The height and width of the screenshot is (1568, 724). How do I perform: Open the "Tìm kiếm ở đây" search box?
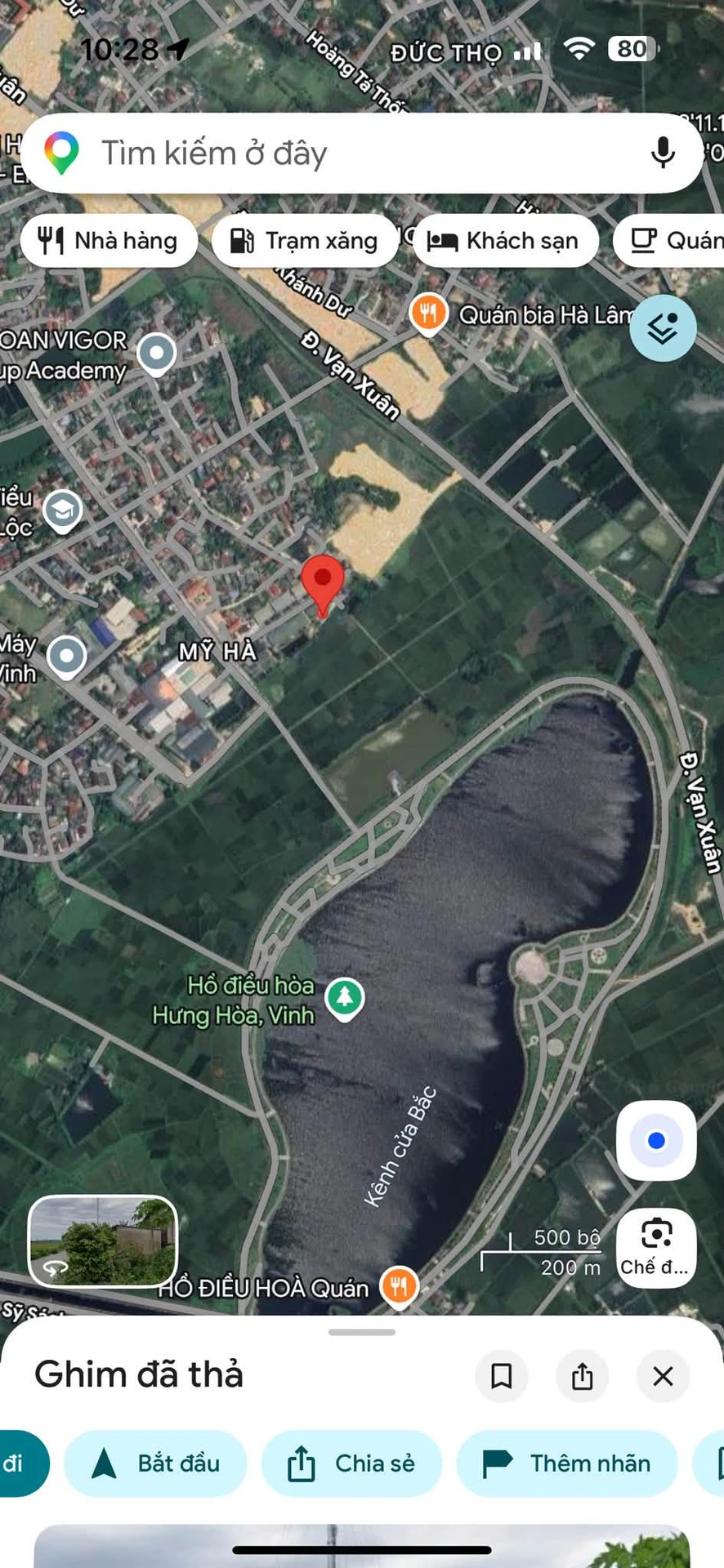tap(361, 154)
